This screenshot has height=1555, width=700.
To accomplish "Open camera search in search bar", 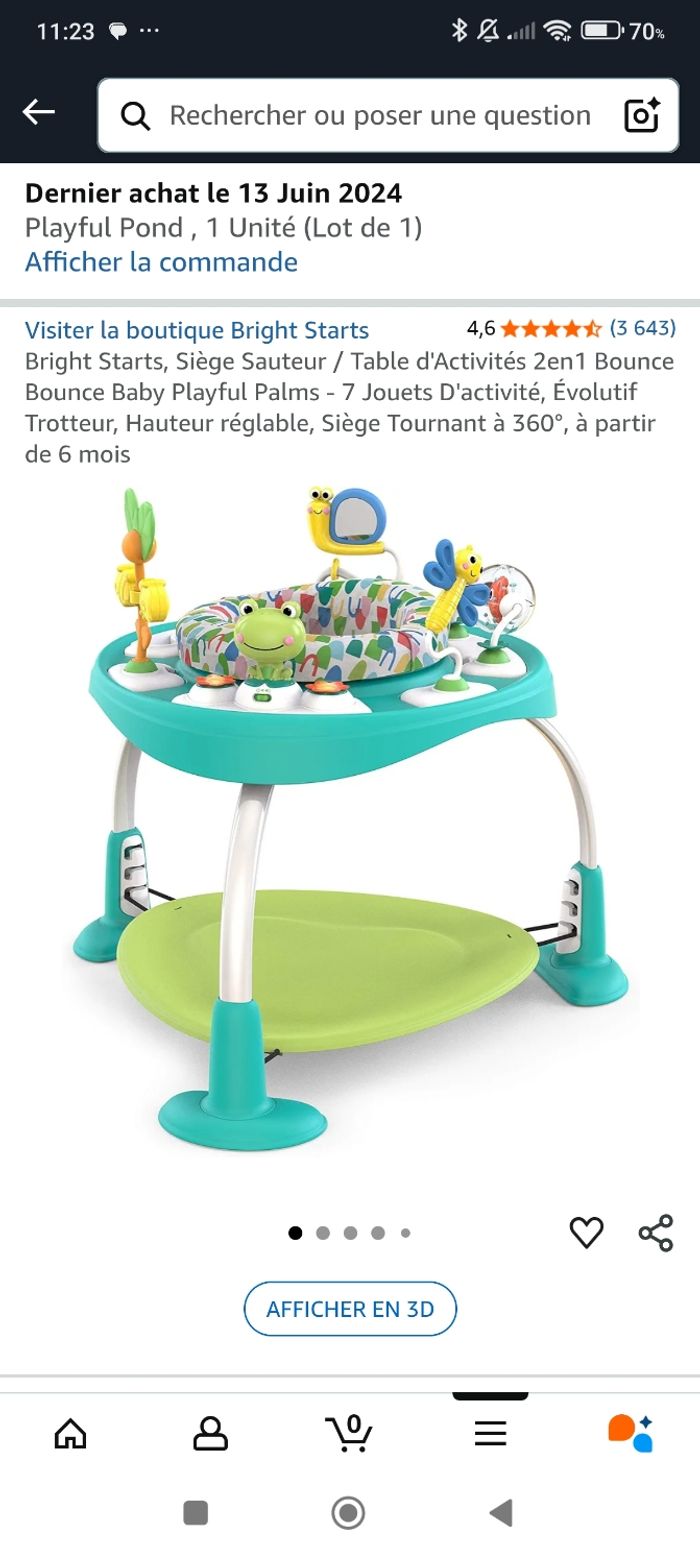I will pos(642,116).
